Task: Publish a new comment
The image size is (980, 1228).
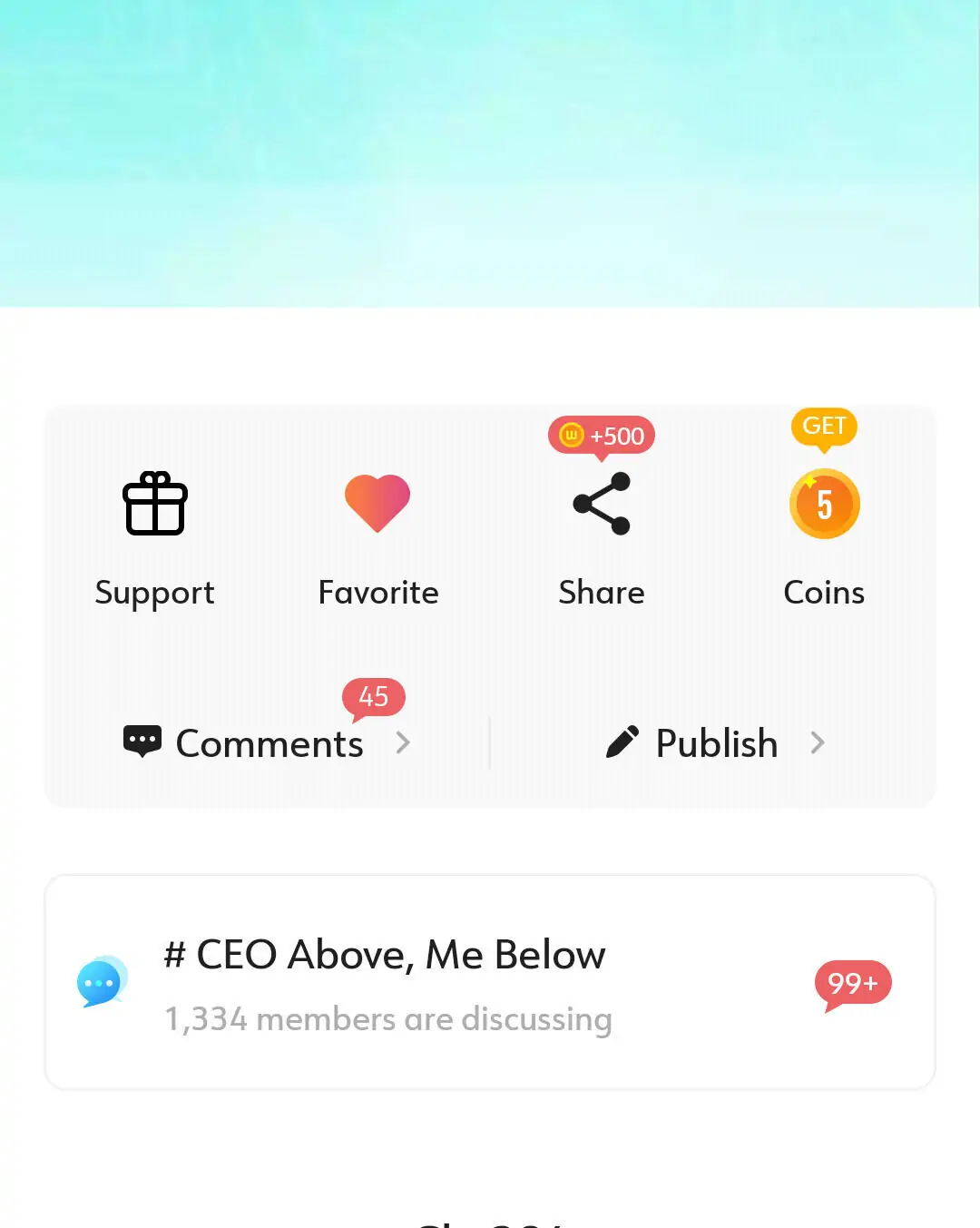Action: tap(715, 742)
